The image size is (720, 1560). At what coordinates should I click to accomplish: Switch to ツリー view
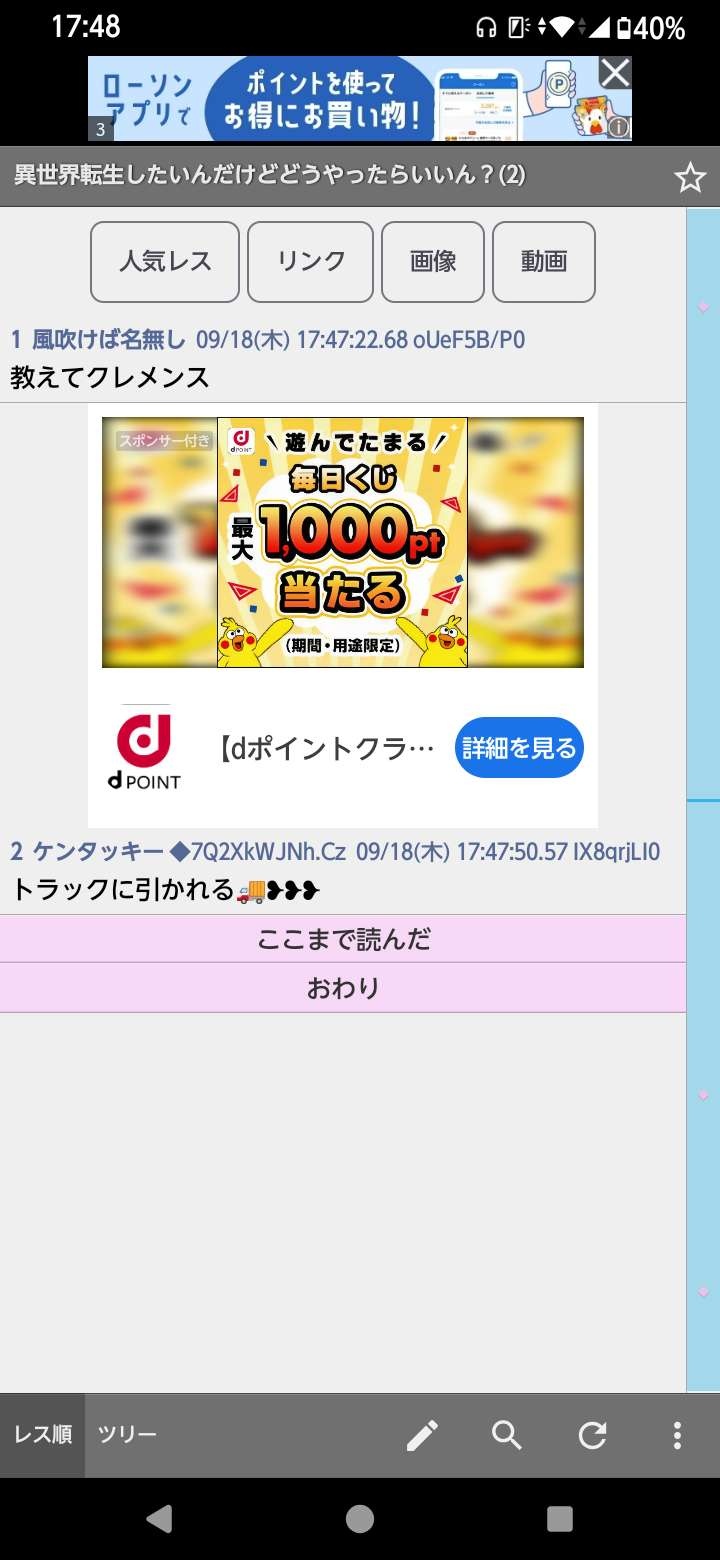[127, 1435]
